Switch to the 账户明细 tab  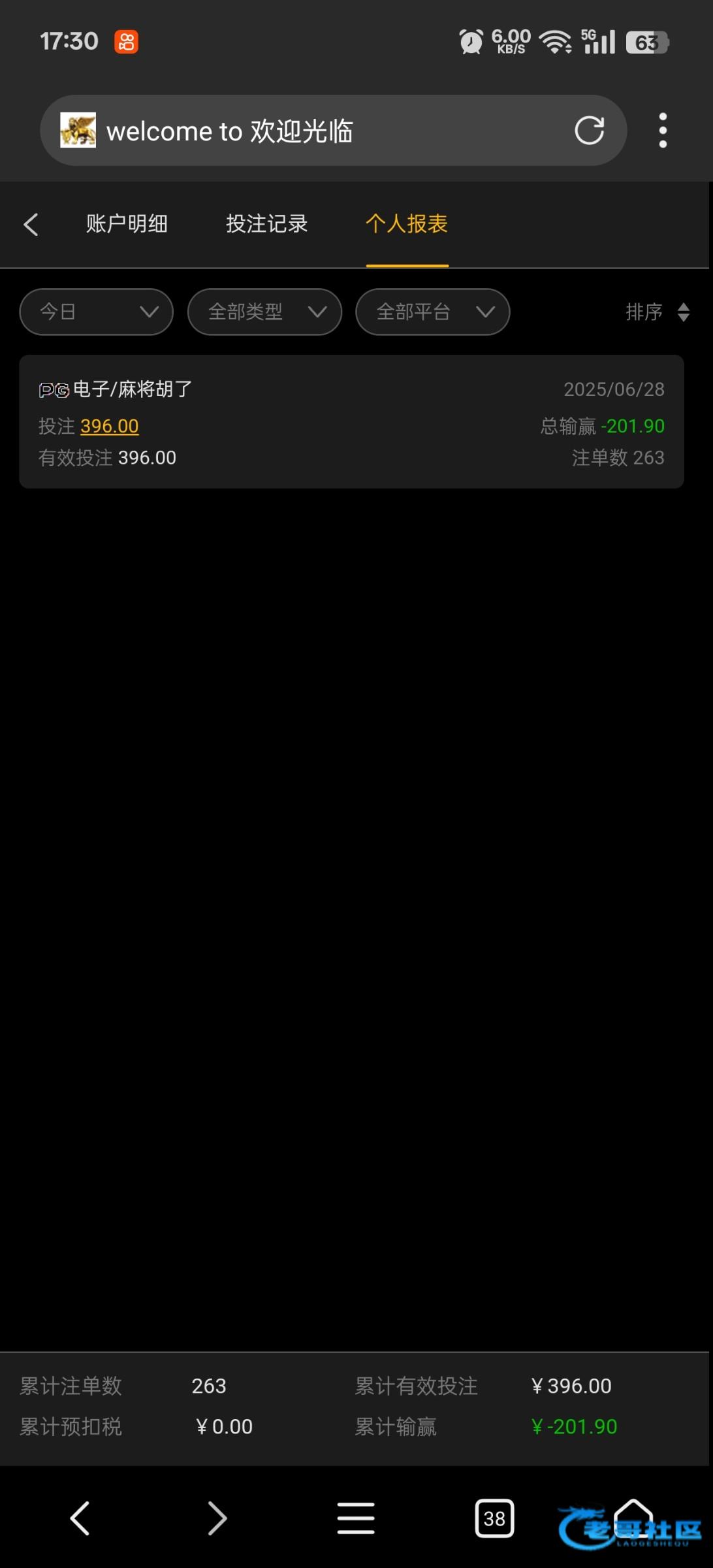[127, 224]
